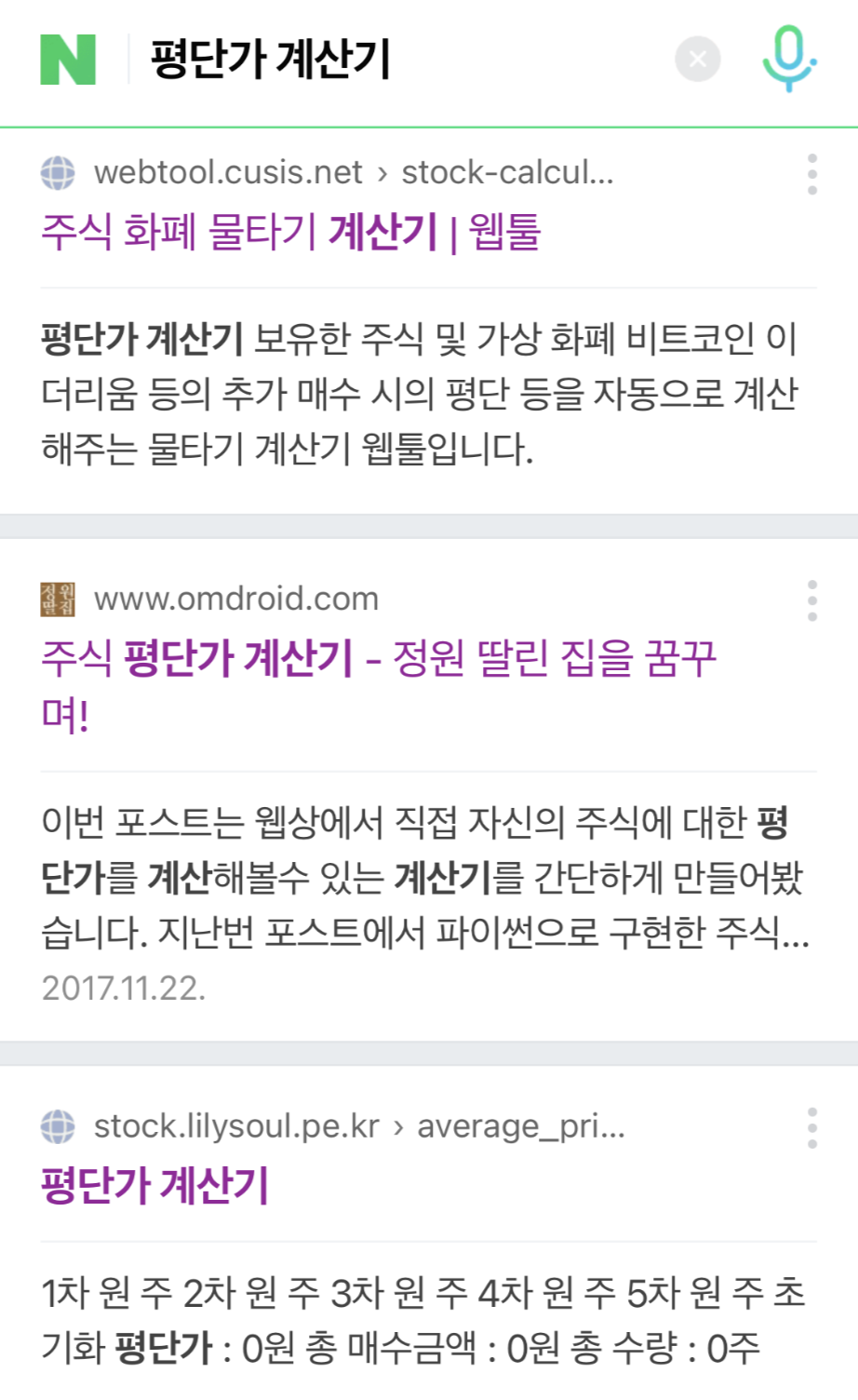
Task: Open the options menu for the first result
Action: [x=812, y=175]
